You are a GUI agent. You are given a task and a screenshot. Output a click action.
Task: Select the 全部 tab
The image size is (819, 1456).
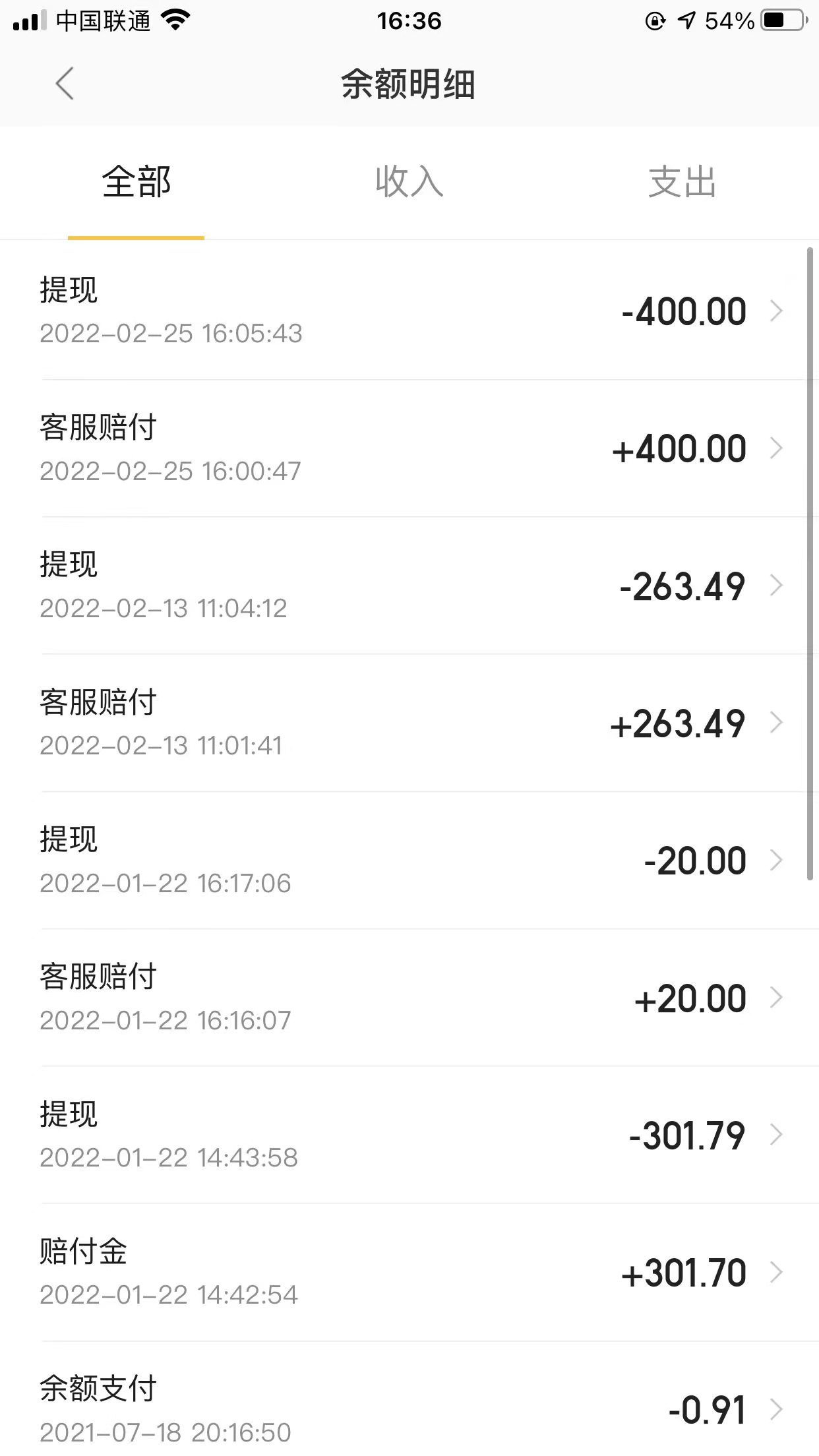(136, 183)
